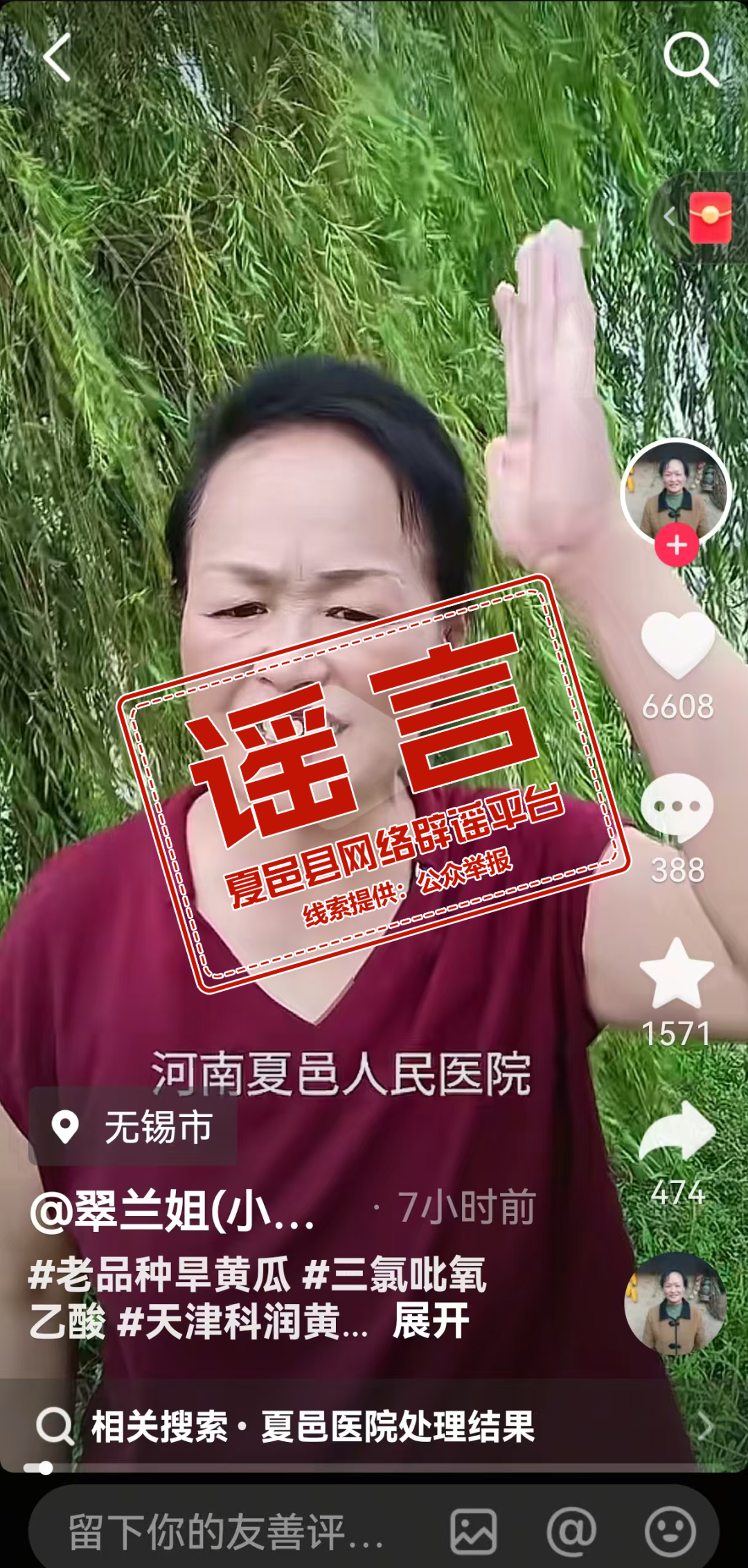Open the spinning sound disc
The width and height of the screenshot is (748, 1568).
(675, 1303)
